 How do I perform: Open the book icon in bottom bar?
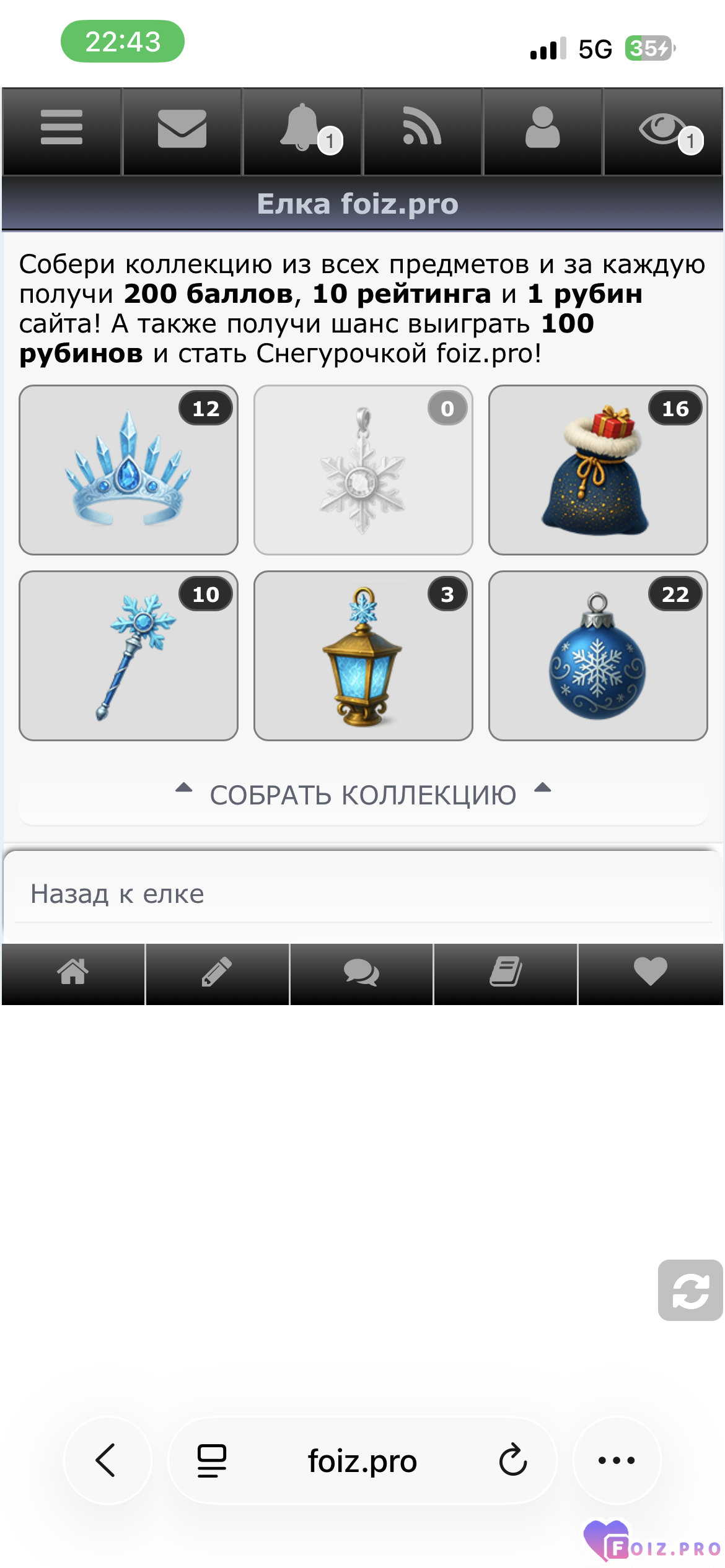click(506, 972)
